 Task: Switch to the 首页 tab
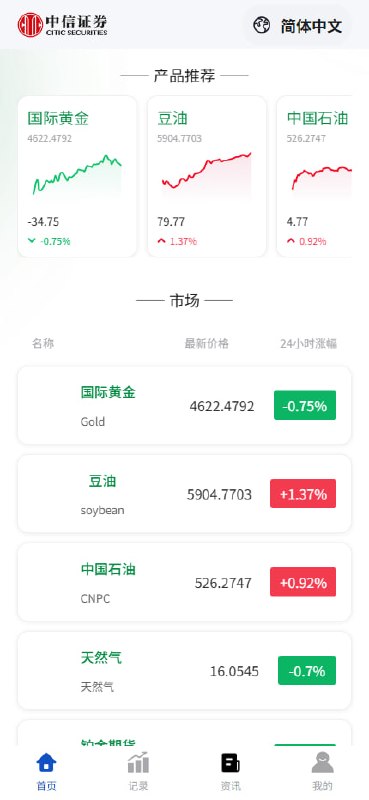click(46, 771)
